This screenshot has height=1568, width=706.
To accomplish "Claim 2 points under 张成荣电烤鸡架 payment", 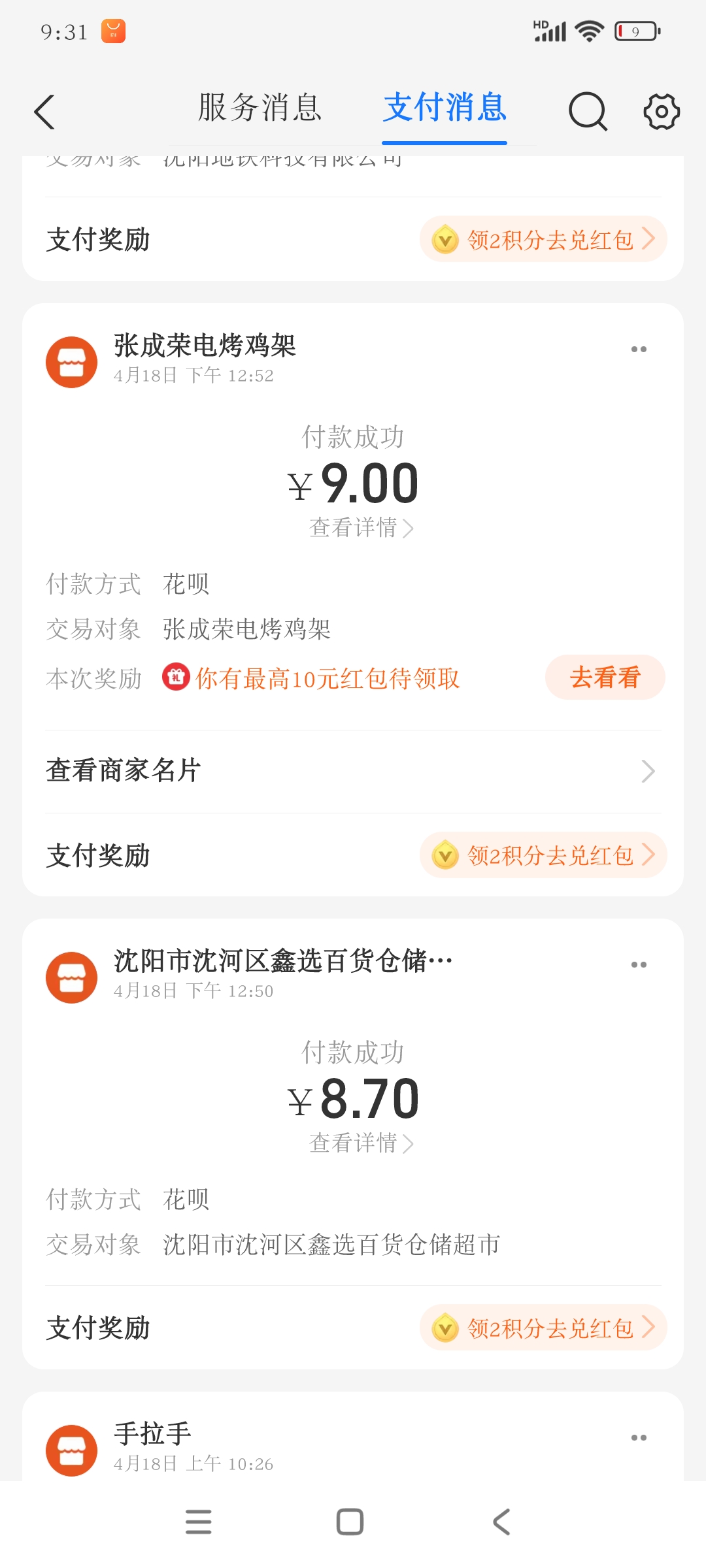I will pos(543,855).
